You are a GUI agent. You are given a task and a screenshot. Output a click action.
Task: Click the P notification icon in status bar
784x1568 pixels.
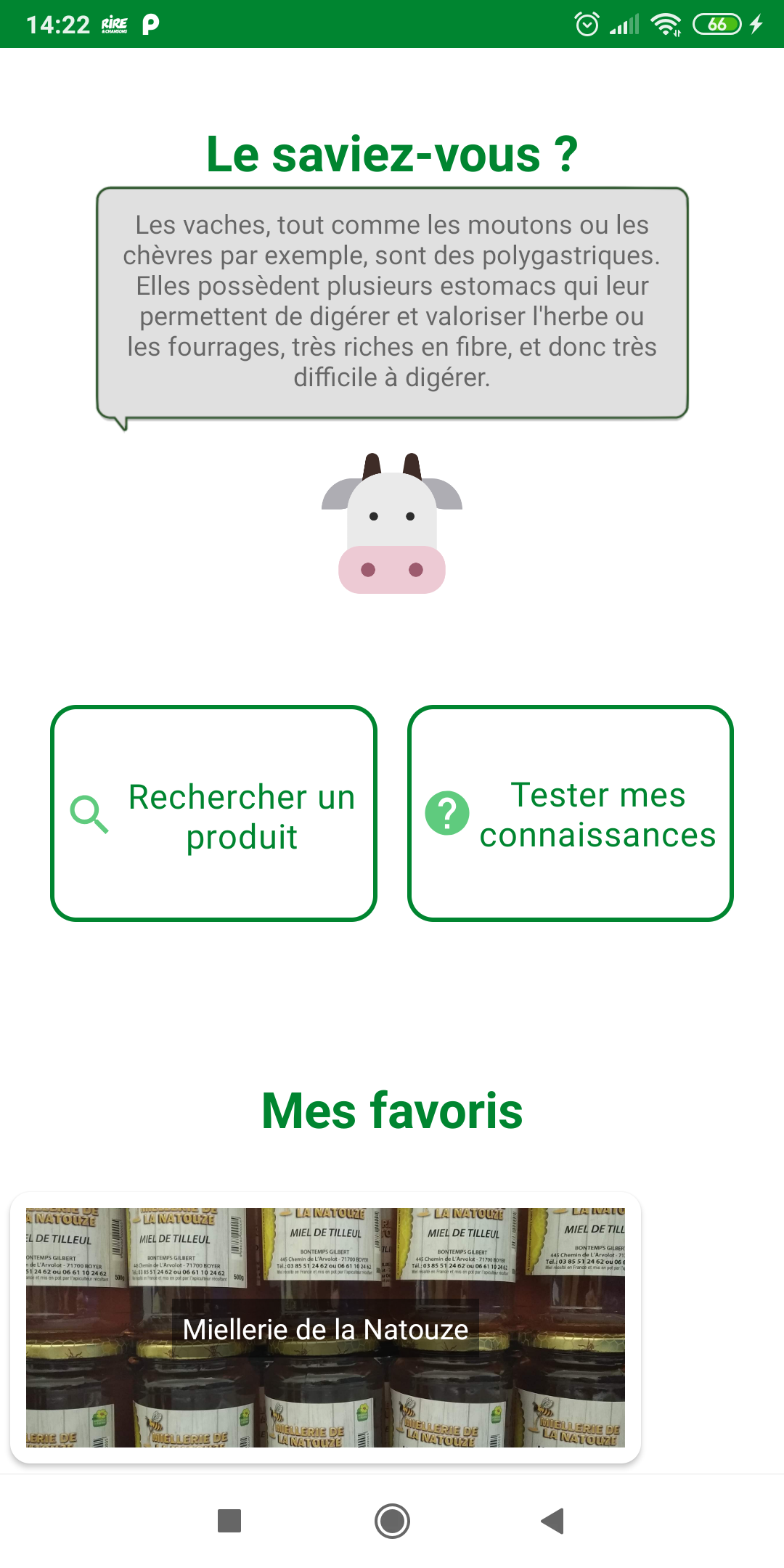(x=151, y=24)
